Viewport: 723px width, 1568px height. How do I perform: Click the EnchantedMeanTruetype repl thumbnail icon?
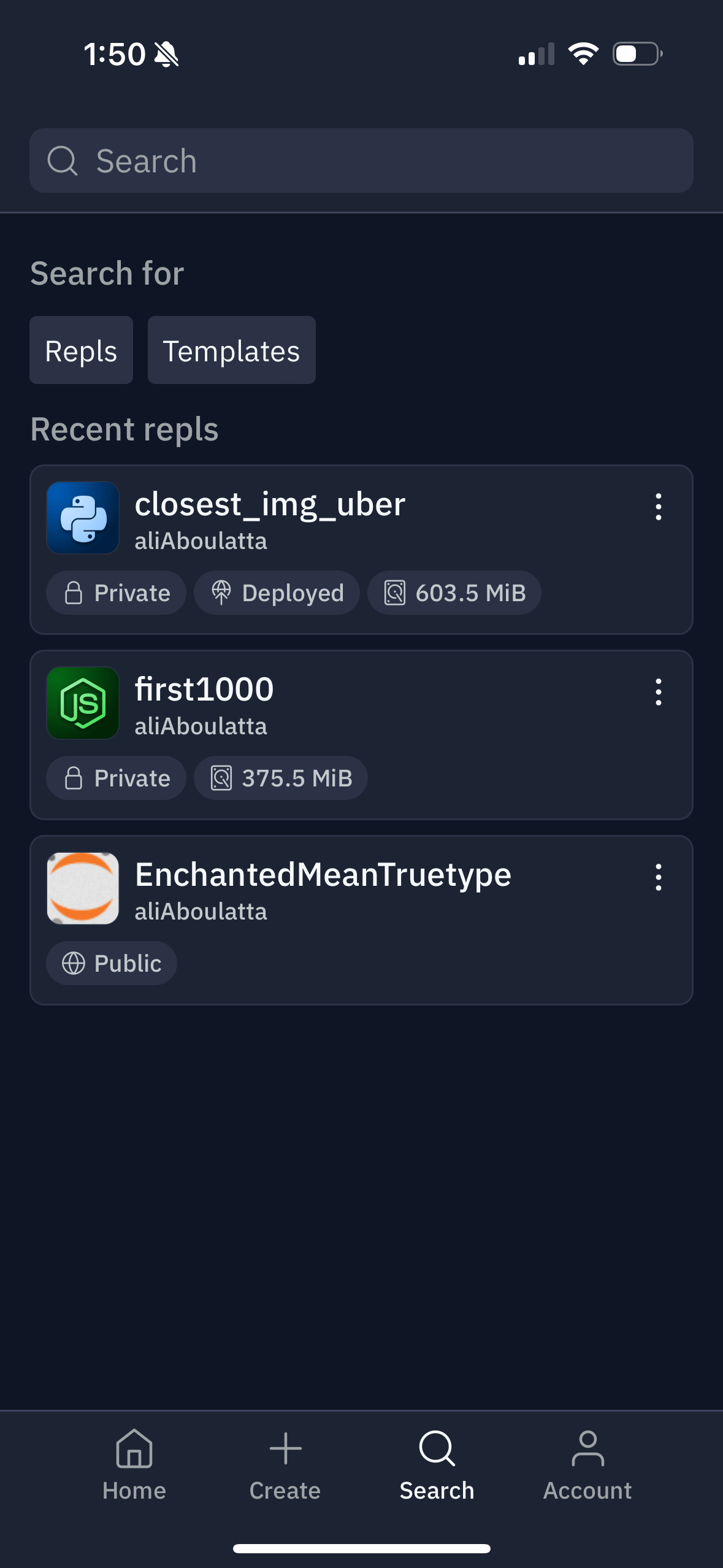(83, 888)
